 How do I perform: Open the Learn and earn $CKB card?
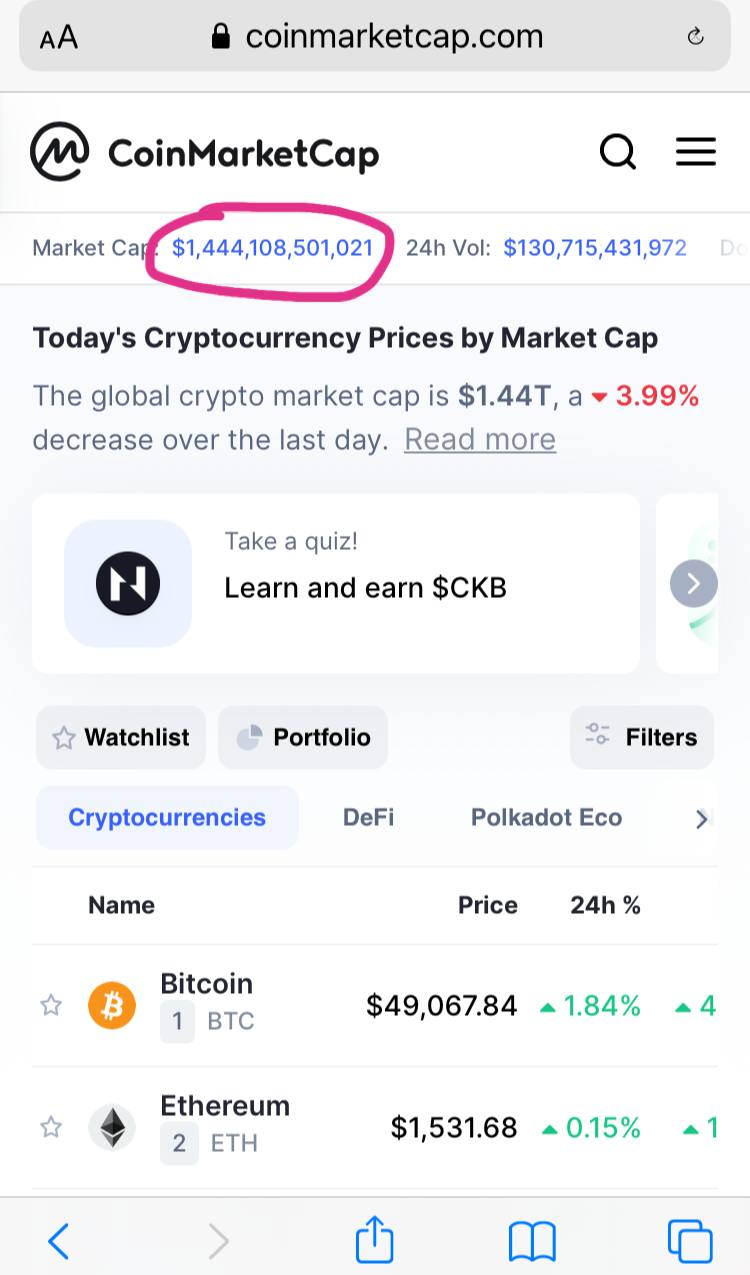pyautogui.click(x=336, y=583)
